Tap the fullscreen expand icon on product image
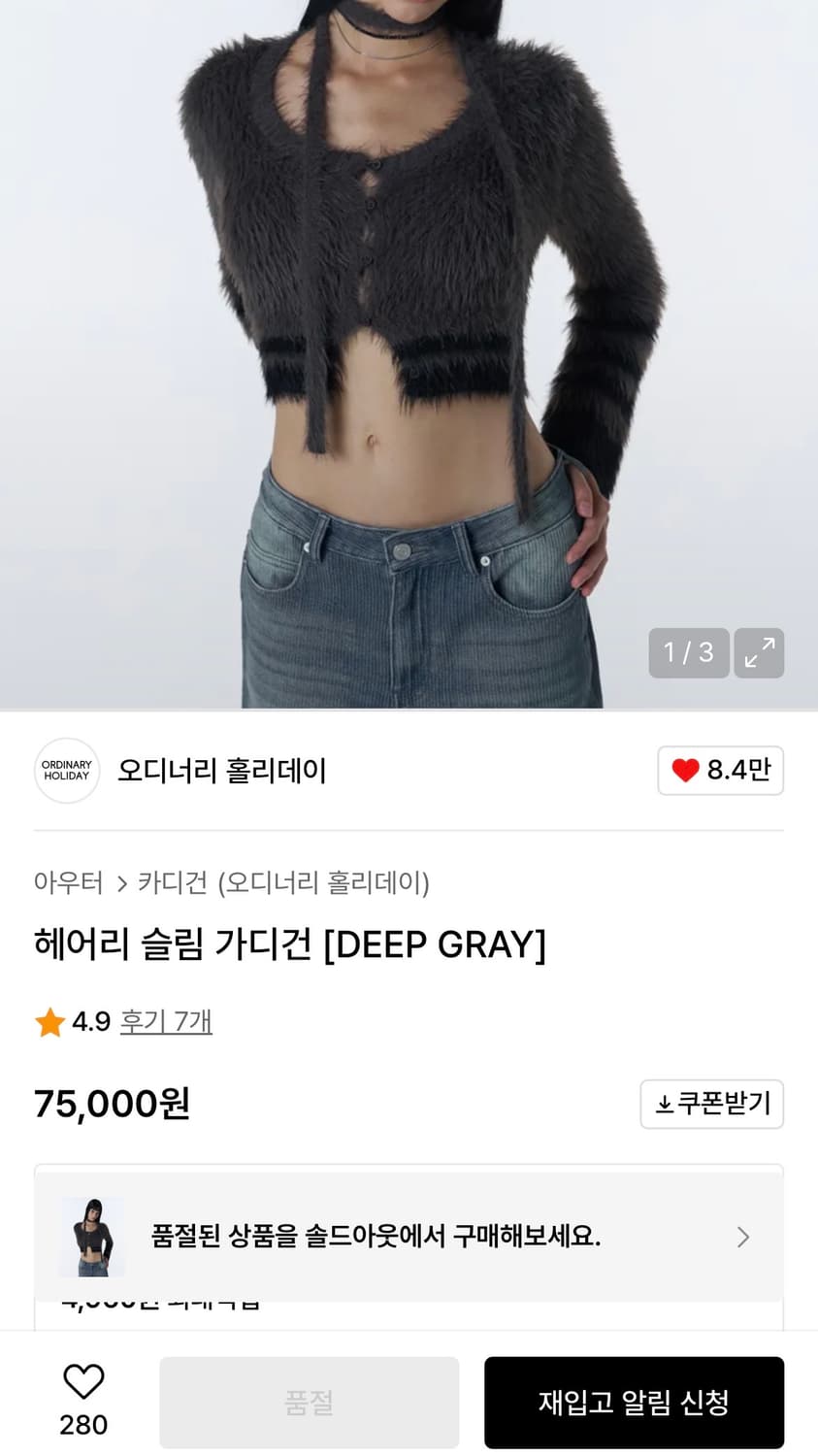This screenshot has width=818, height=1456. point(760,653)
